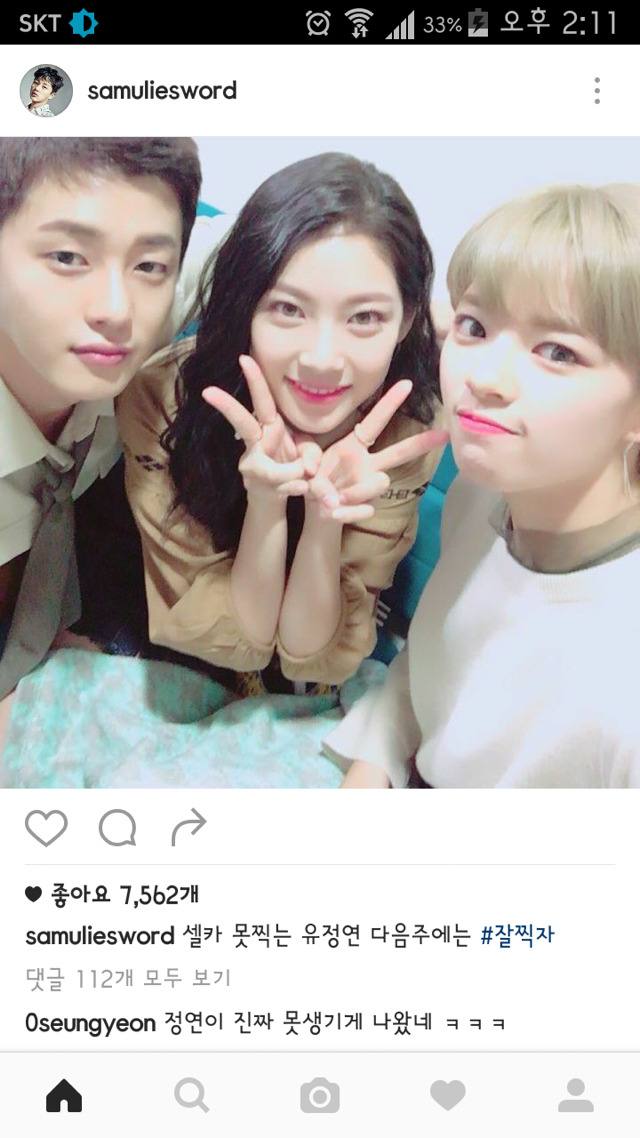Go to the Home tab

click(64, 1095)
